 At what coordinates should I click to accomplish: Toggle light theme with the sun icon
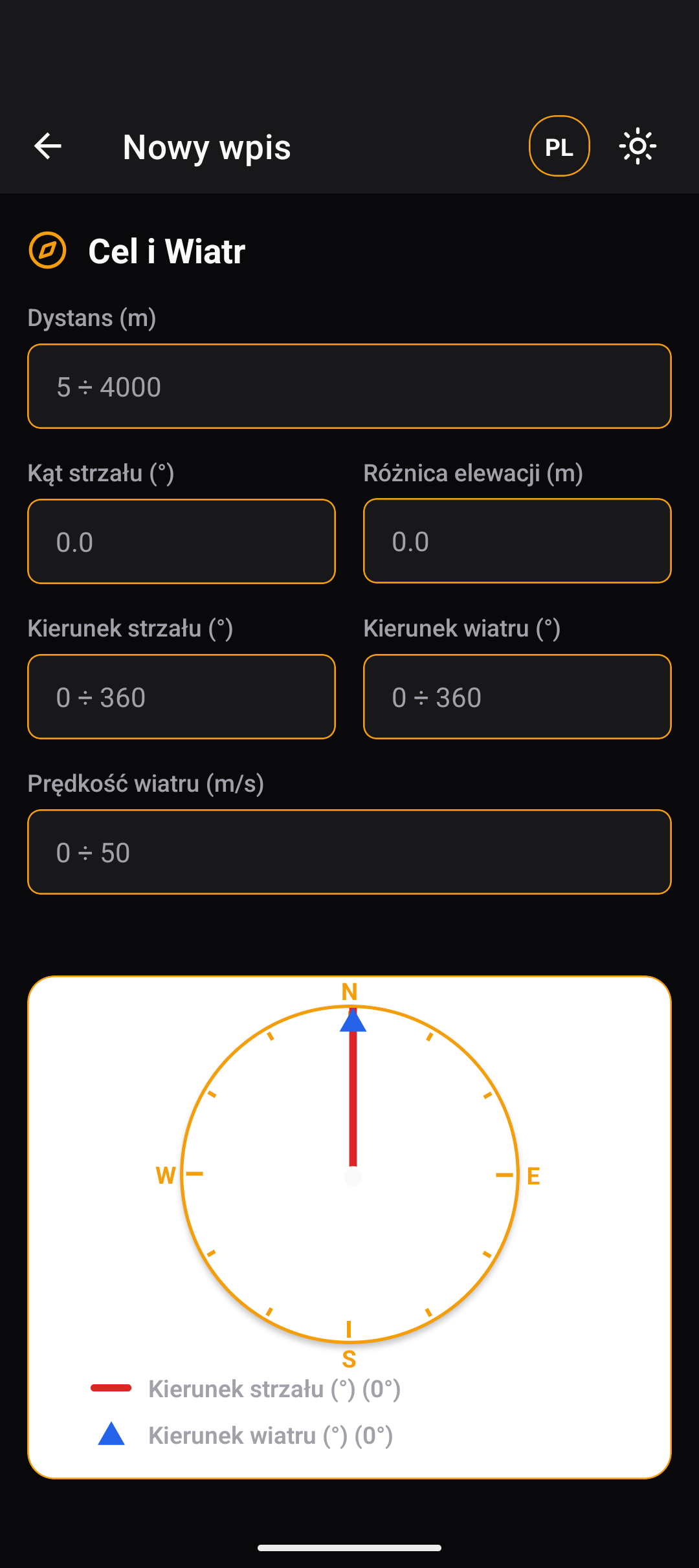[638, 146]
